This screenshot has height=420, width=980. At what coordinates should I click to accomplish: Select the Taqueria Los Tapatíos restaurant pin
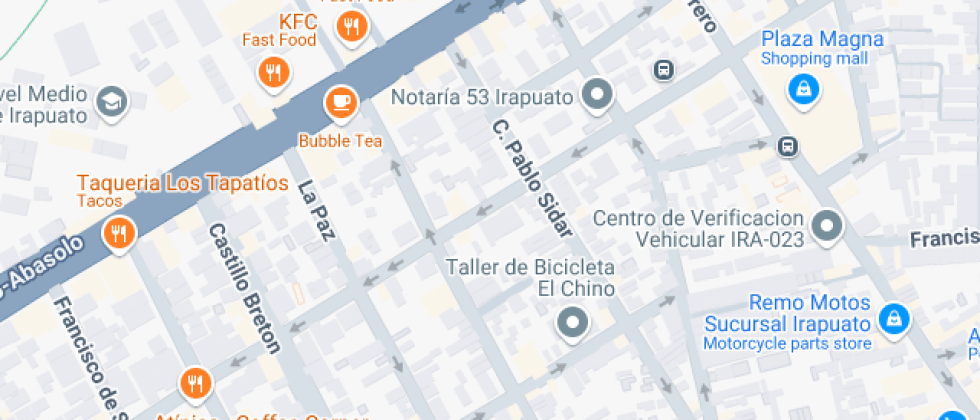[x=119, y=234]
